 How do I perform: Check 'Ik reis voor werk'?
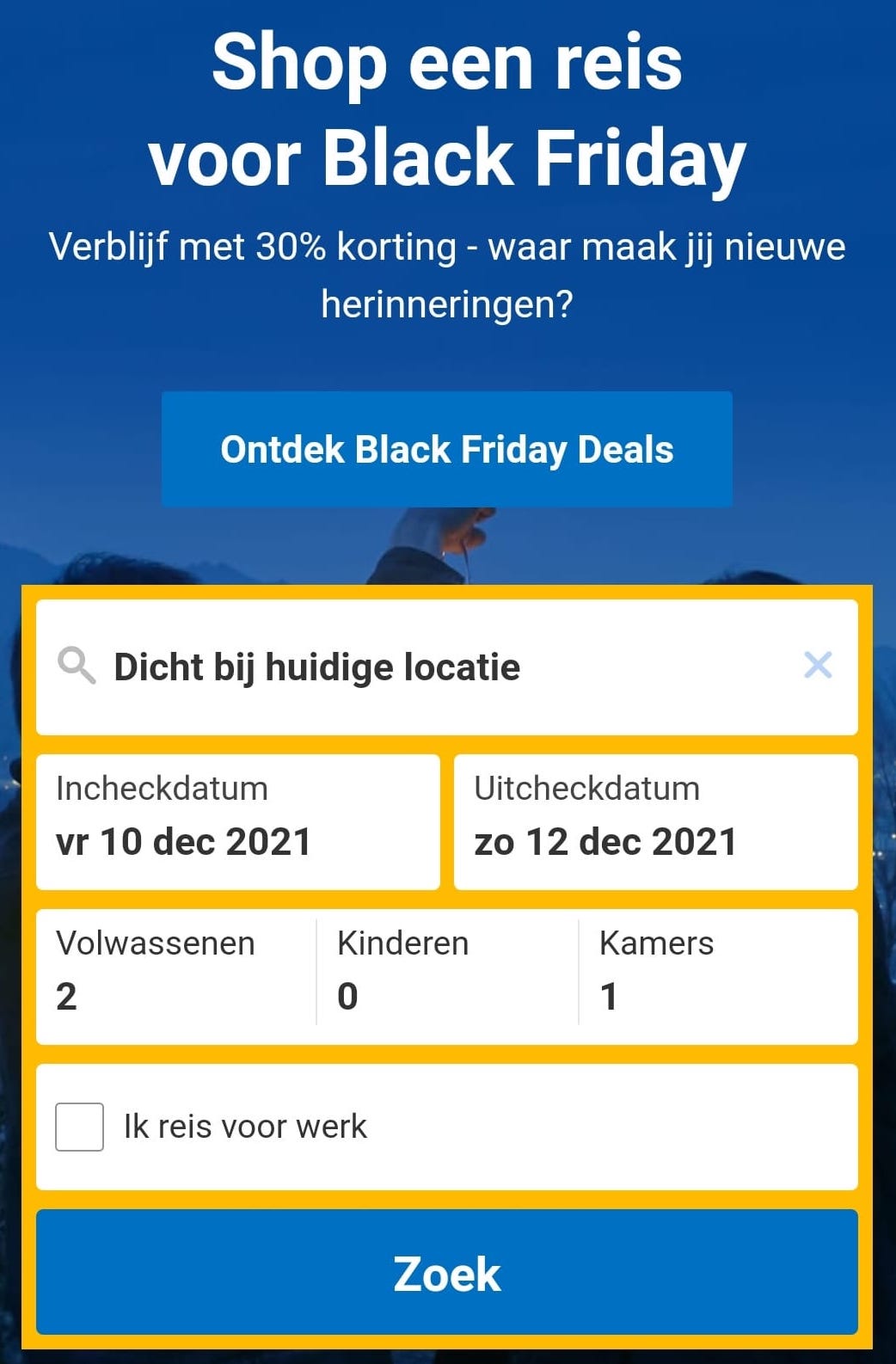[80, 1126]
